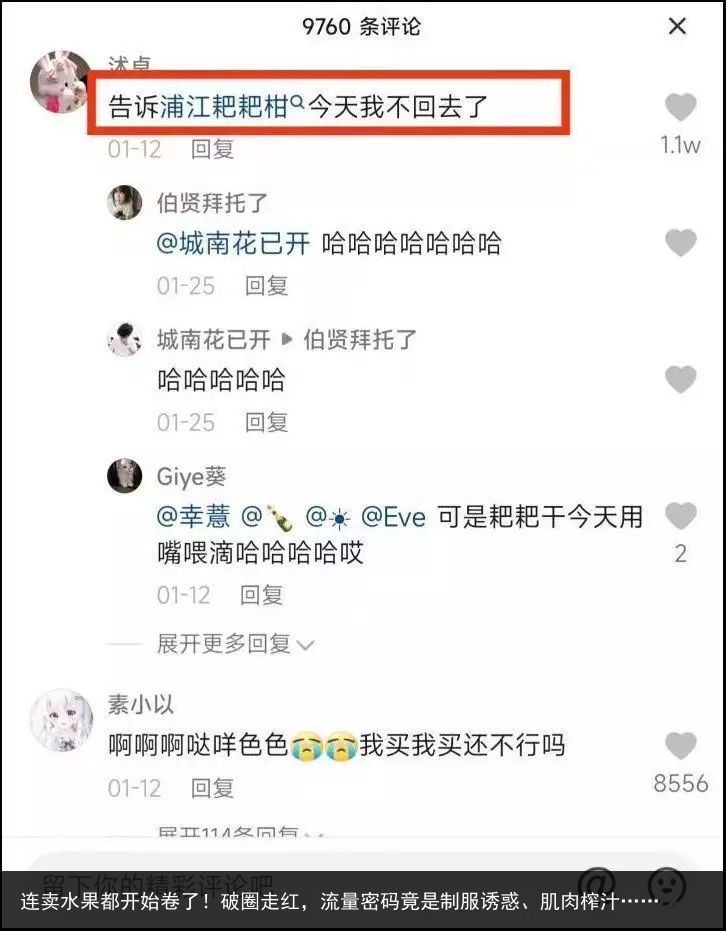Open the @城南花已开 mention

(233, 244)
